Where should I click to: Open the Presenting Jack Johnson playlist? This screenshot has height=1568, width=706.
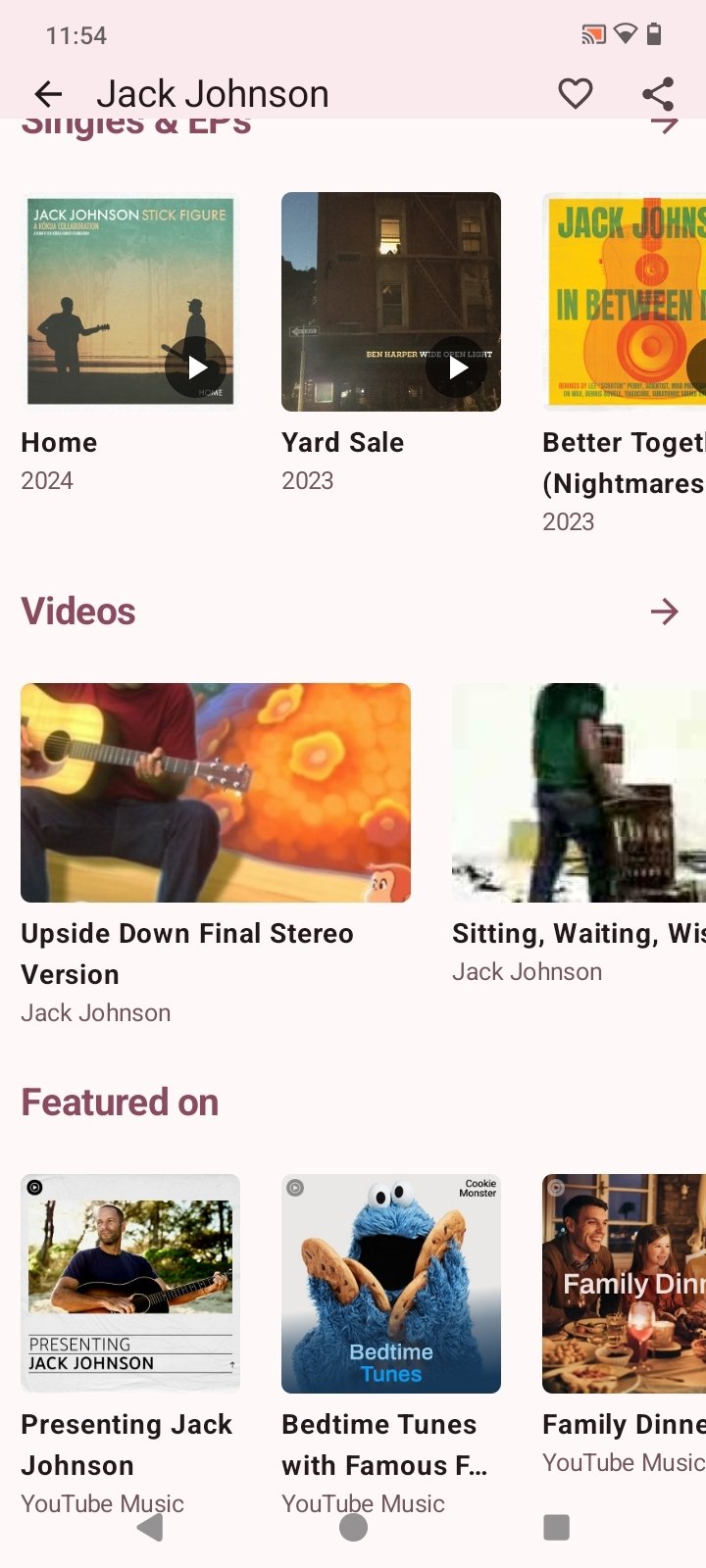pos(130,1284)
